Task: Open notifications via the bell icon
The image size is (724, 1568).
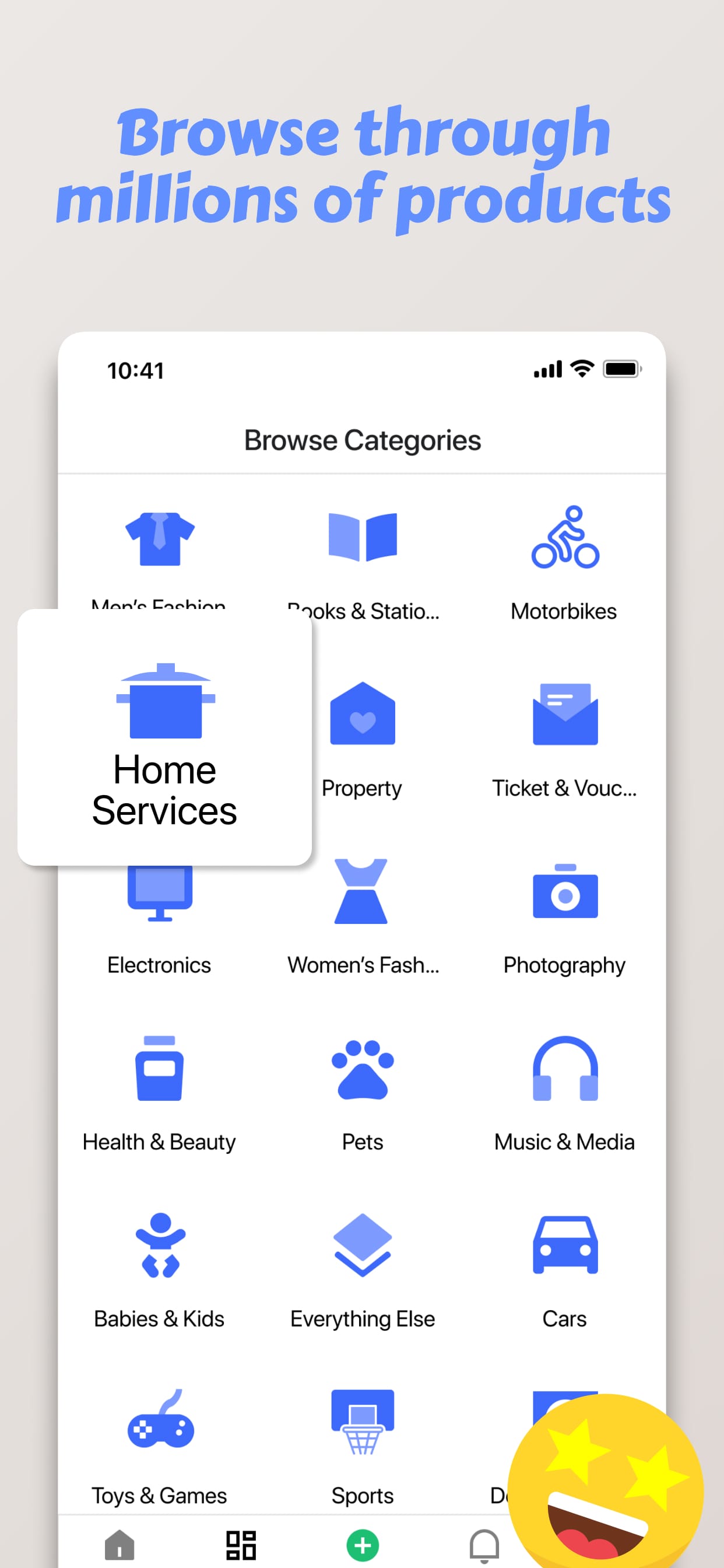Action: coord(484,1544)
